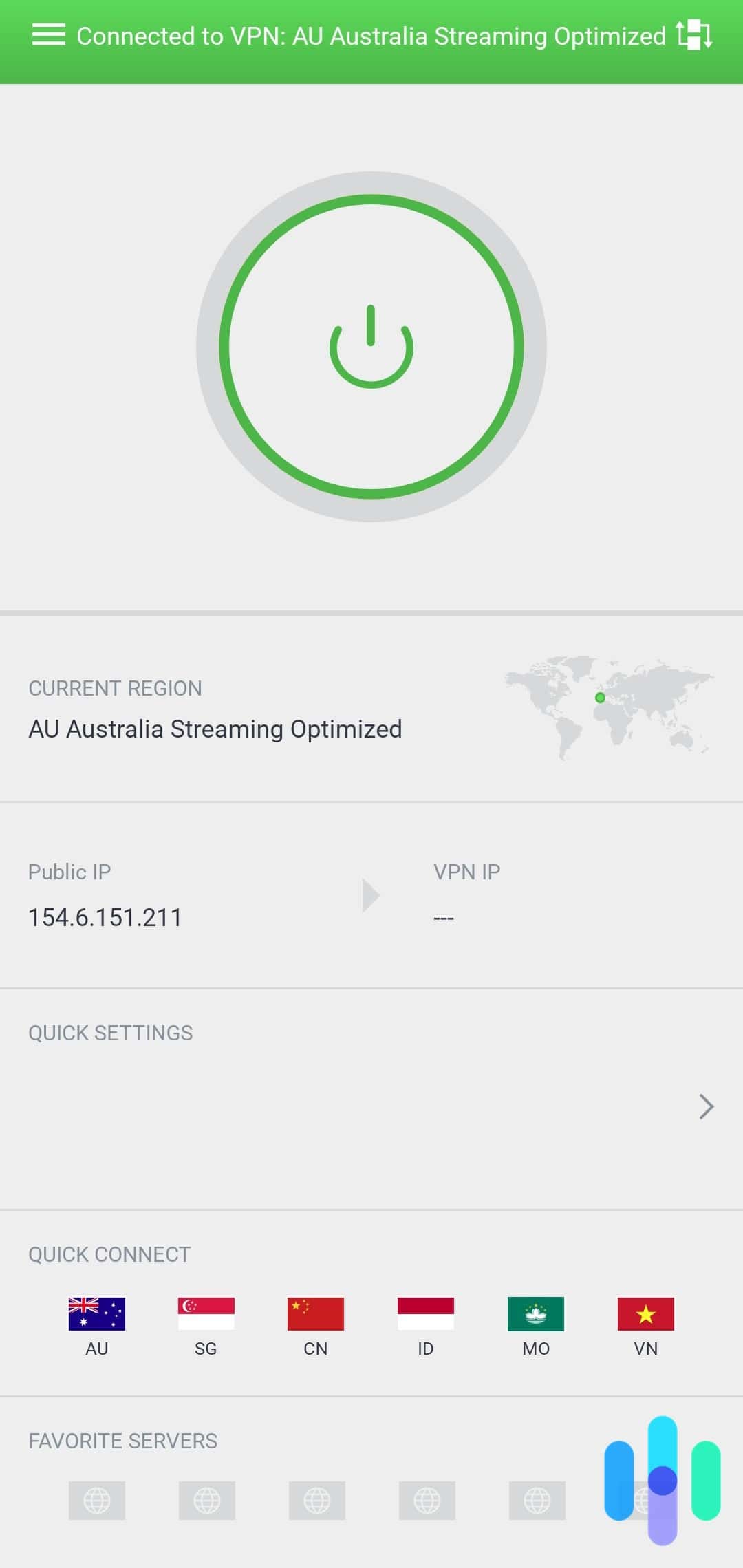Quick connect to Australia server
Viewport: 743px width, 1568px height.
[x=96, y=1314]
